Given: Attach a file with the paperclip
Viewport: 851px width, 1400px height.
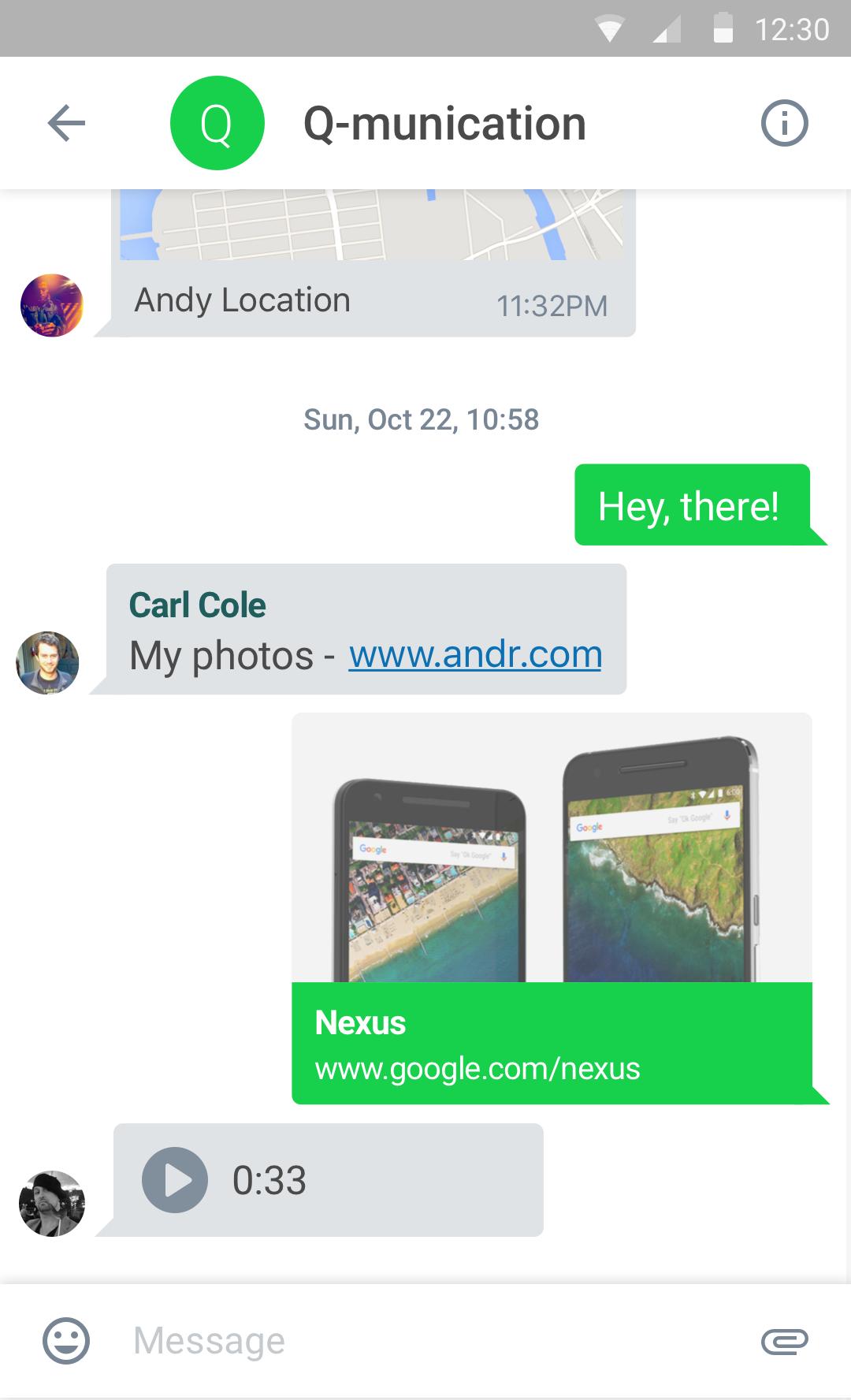Looking at the screenshot, I should pyautogui.click(x=784, y=1340).
